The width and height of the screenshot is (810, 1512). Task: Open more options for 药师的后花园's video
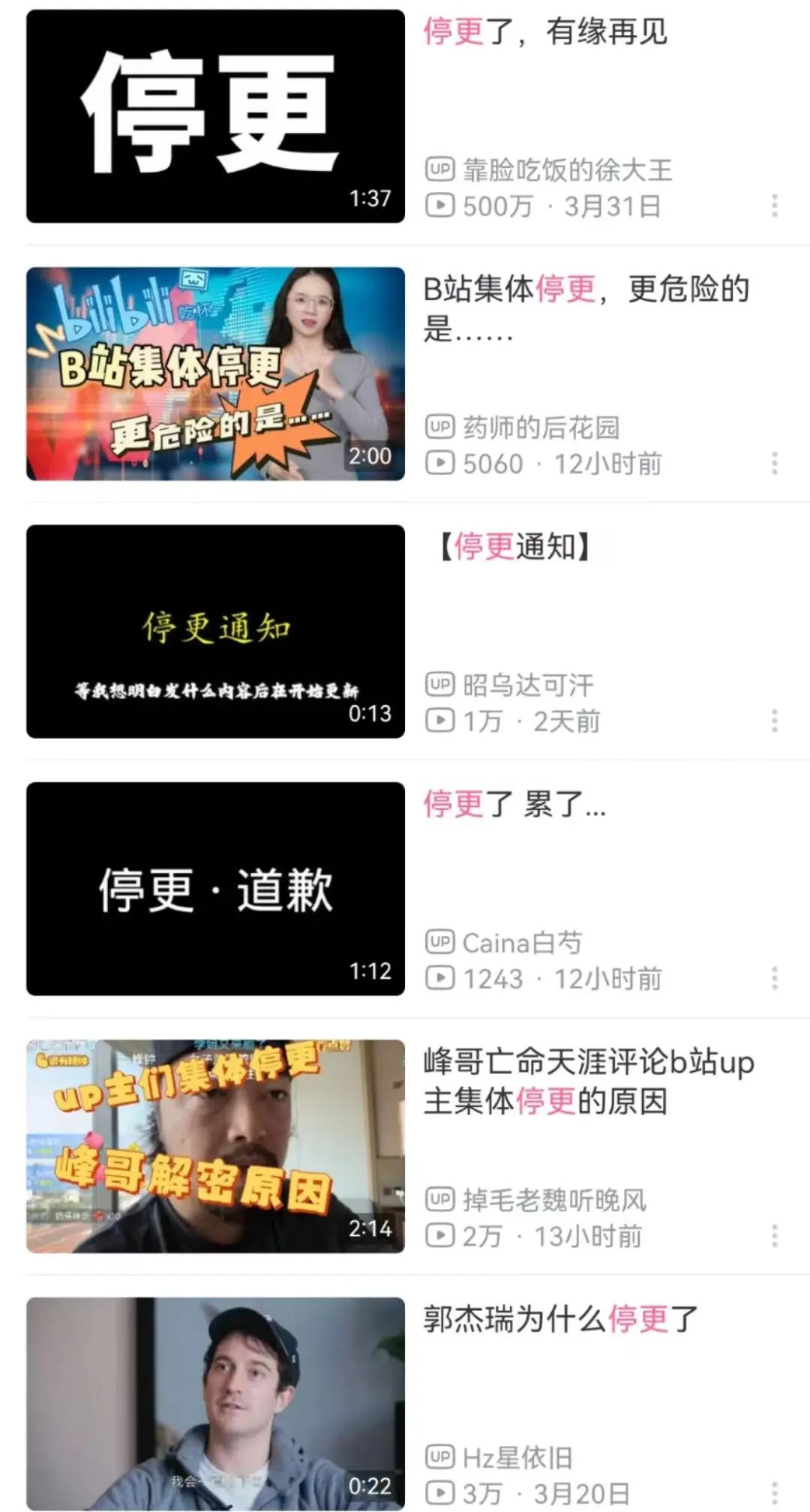(x=774, y=463)
